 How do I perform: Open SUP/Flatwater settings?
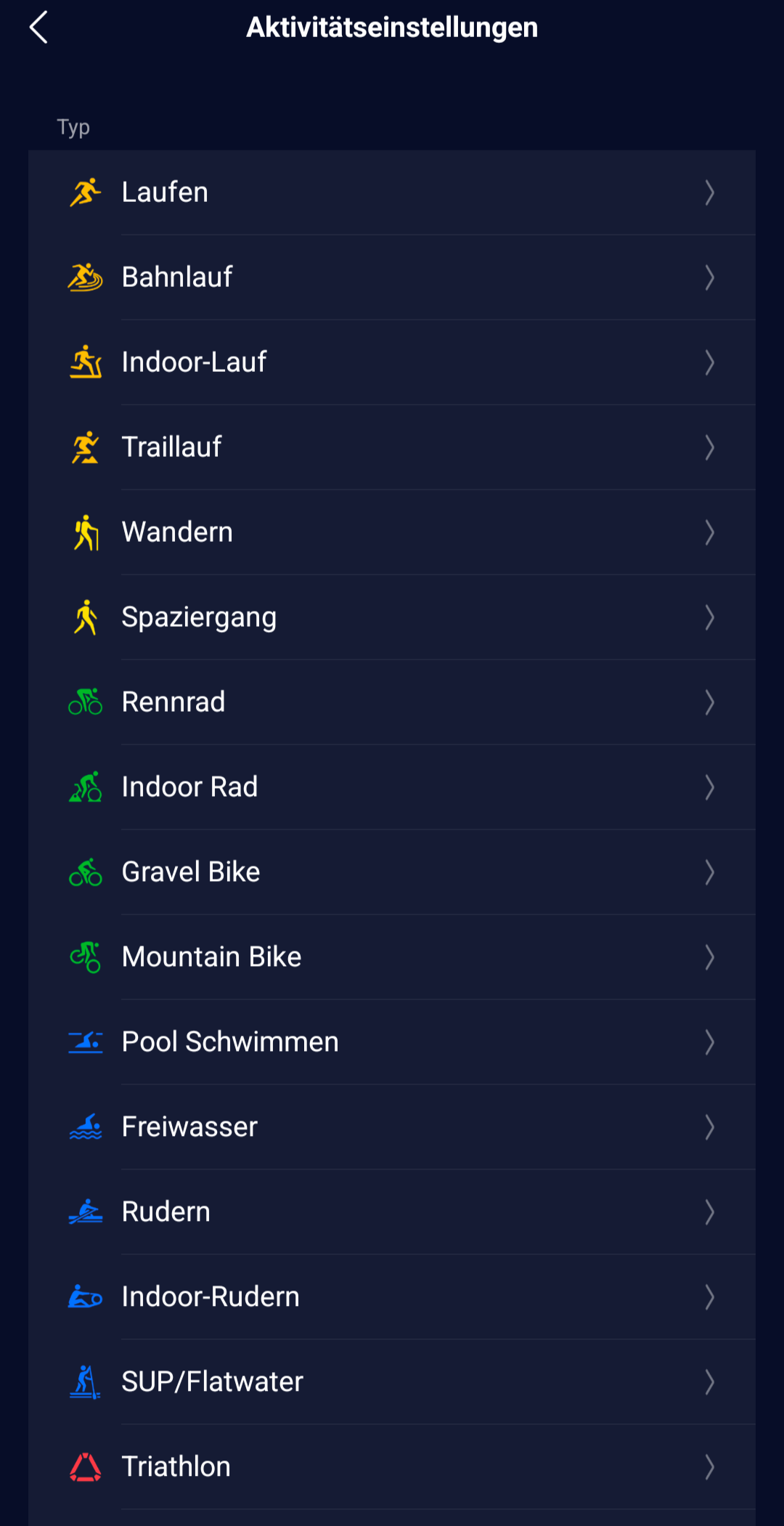(392, 1382)
